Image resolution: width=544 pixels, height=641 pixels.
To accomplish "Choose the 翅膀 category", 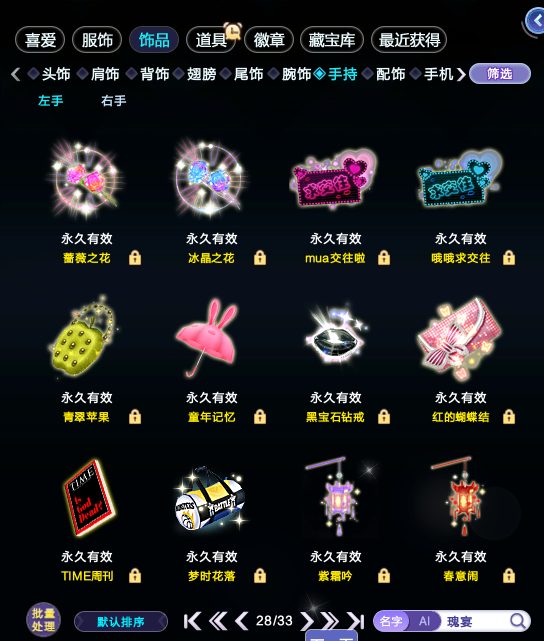I will click(195, 74).
